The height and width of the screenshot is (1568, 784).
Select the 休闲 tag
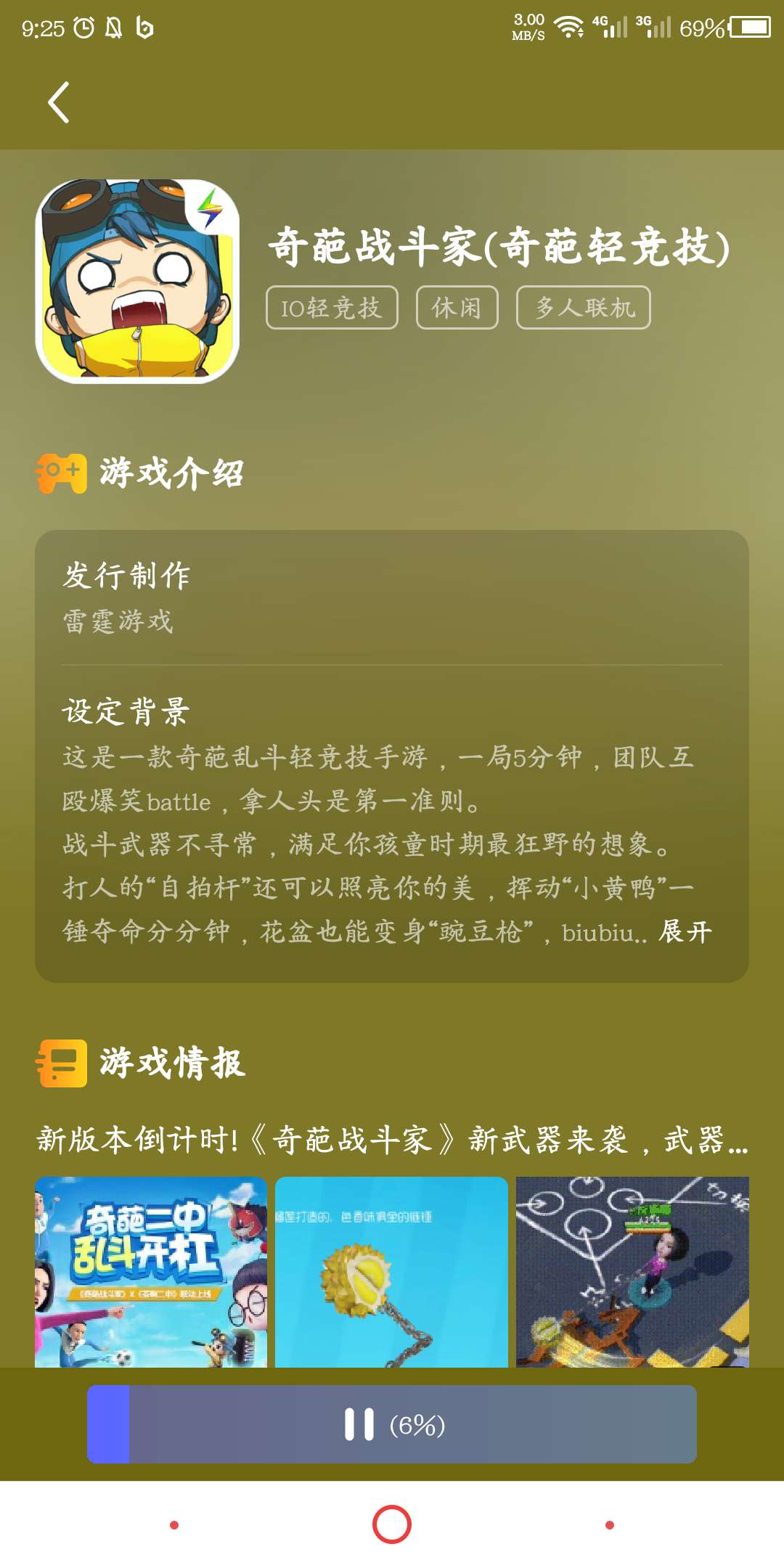click(x=457, y=308)
